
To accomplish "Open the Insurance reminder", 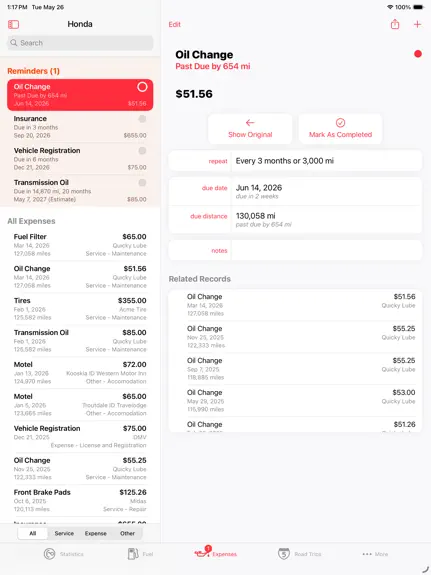I will click(x=80, y=127).
